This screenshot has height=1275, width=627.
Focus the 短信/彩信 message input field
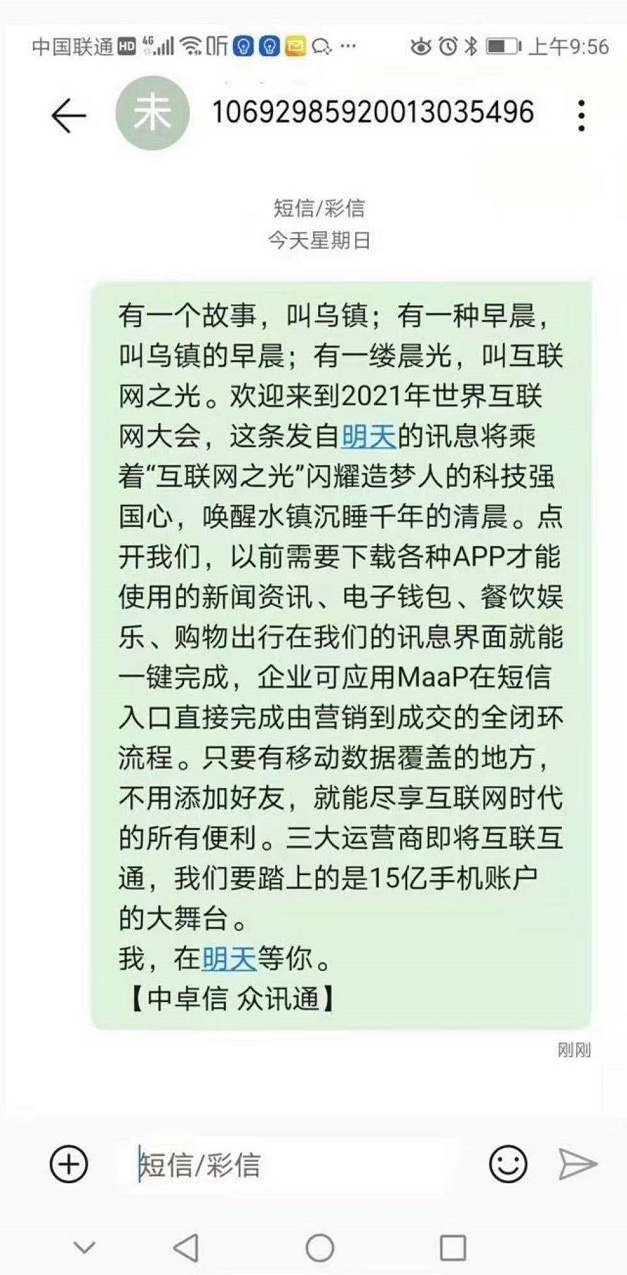pyautogui.click(x=300, y=1164)
